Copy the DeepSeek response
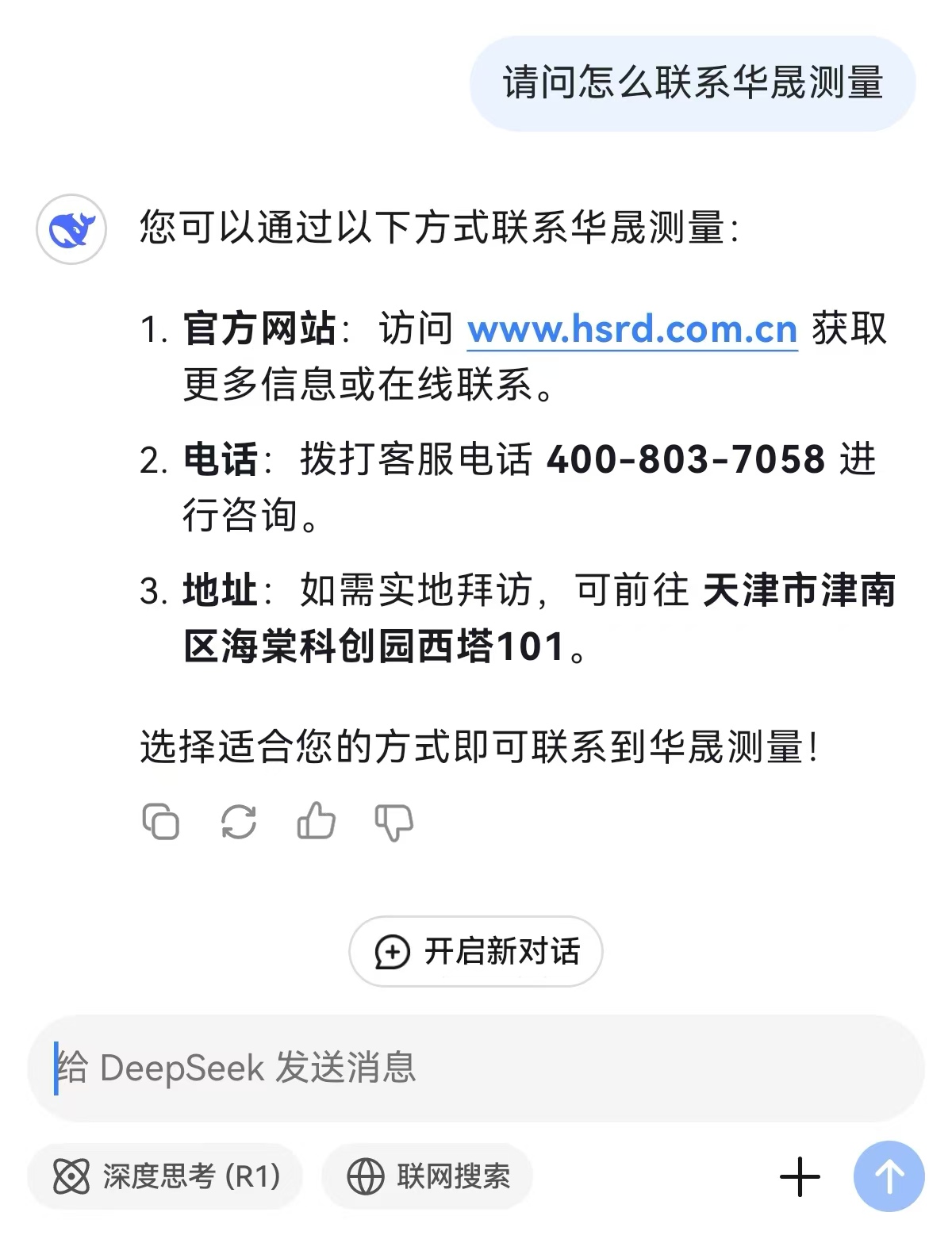The image size is (952, 1243). tap(160, 822)
